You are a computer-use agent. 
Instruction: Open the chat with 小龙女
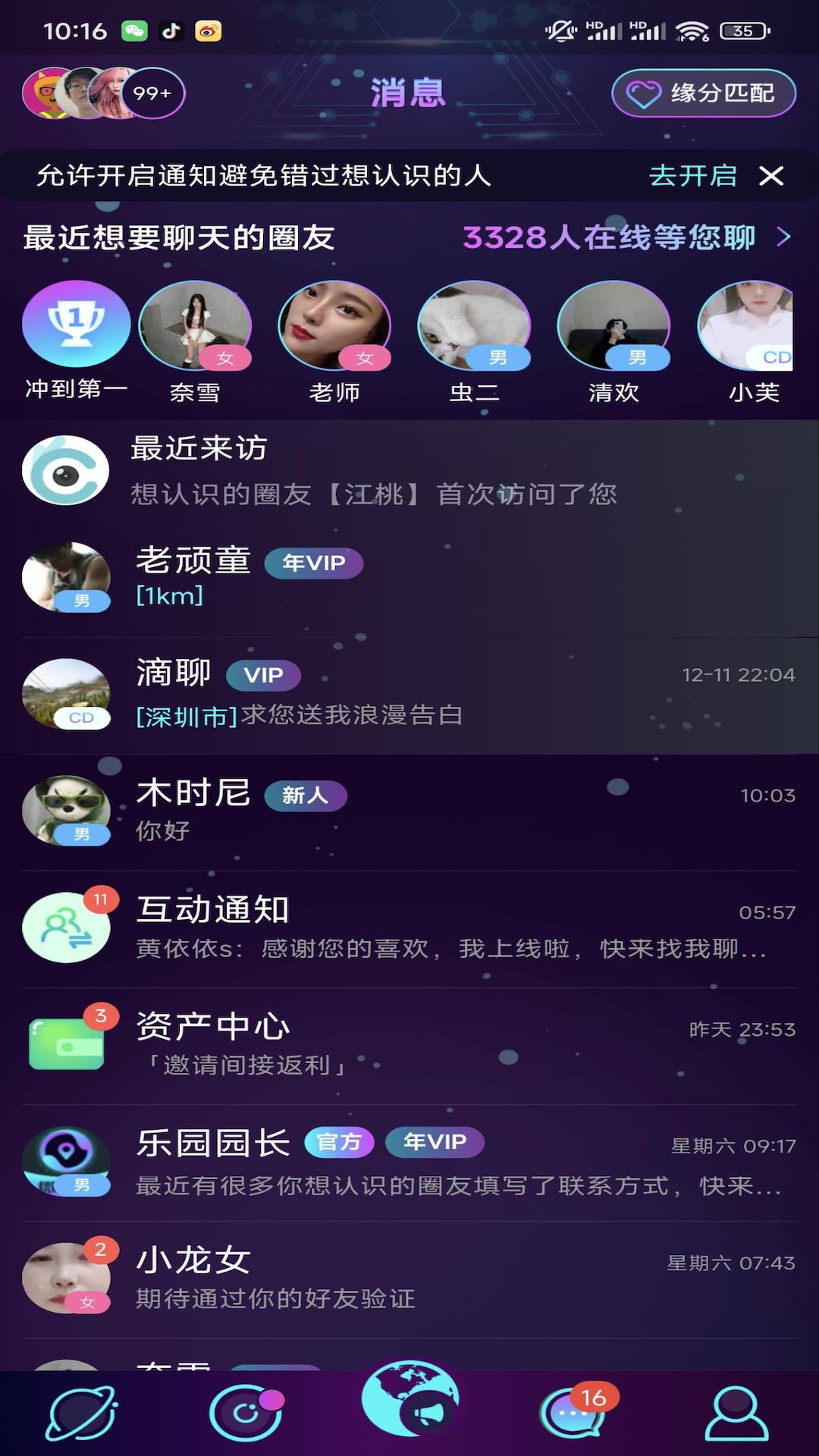click(x=409, y=1279)
